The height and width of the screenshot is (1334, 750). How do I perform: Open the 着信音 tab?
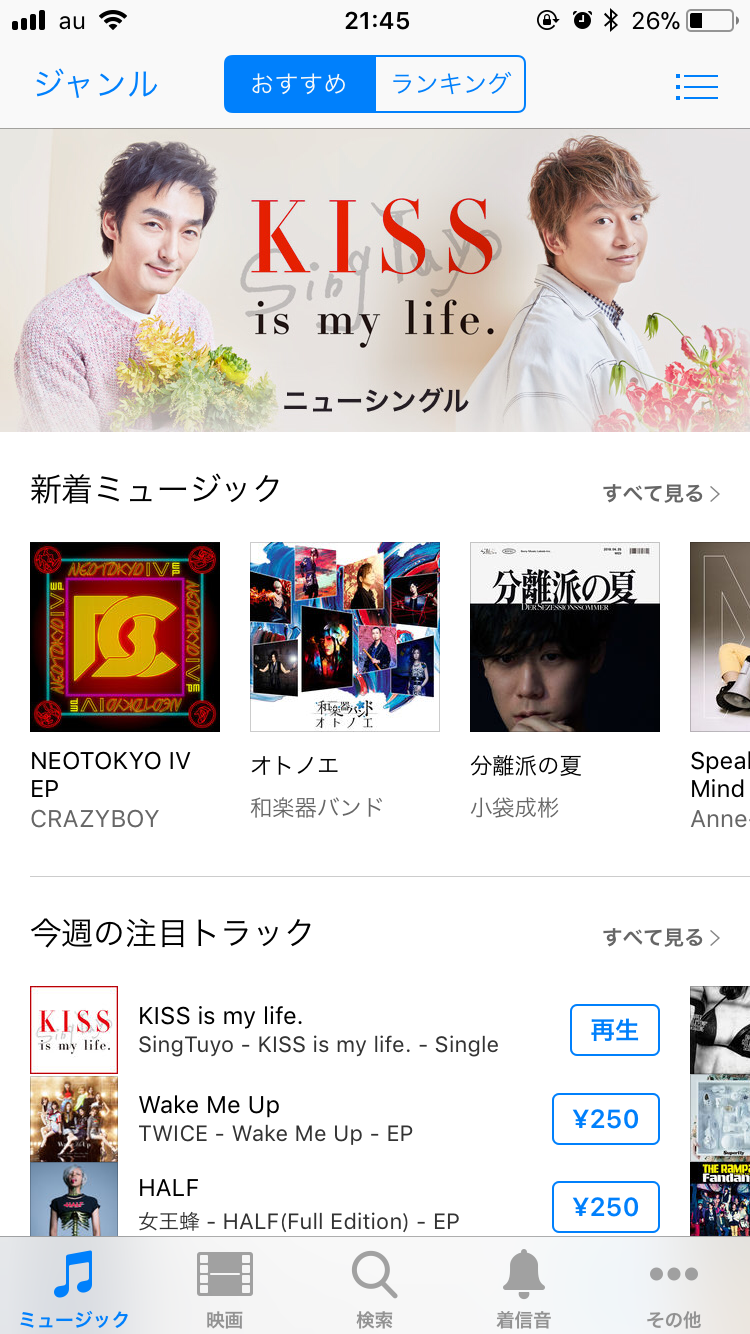click(523, 1288)
